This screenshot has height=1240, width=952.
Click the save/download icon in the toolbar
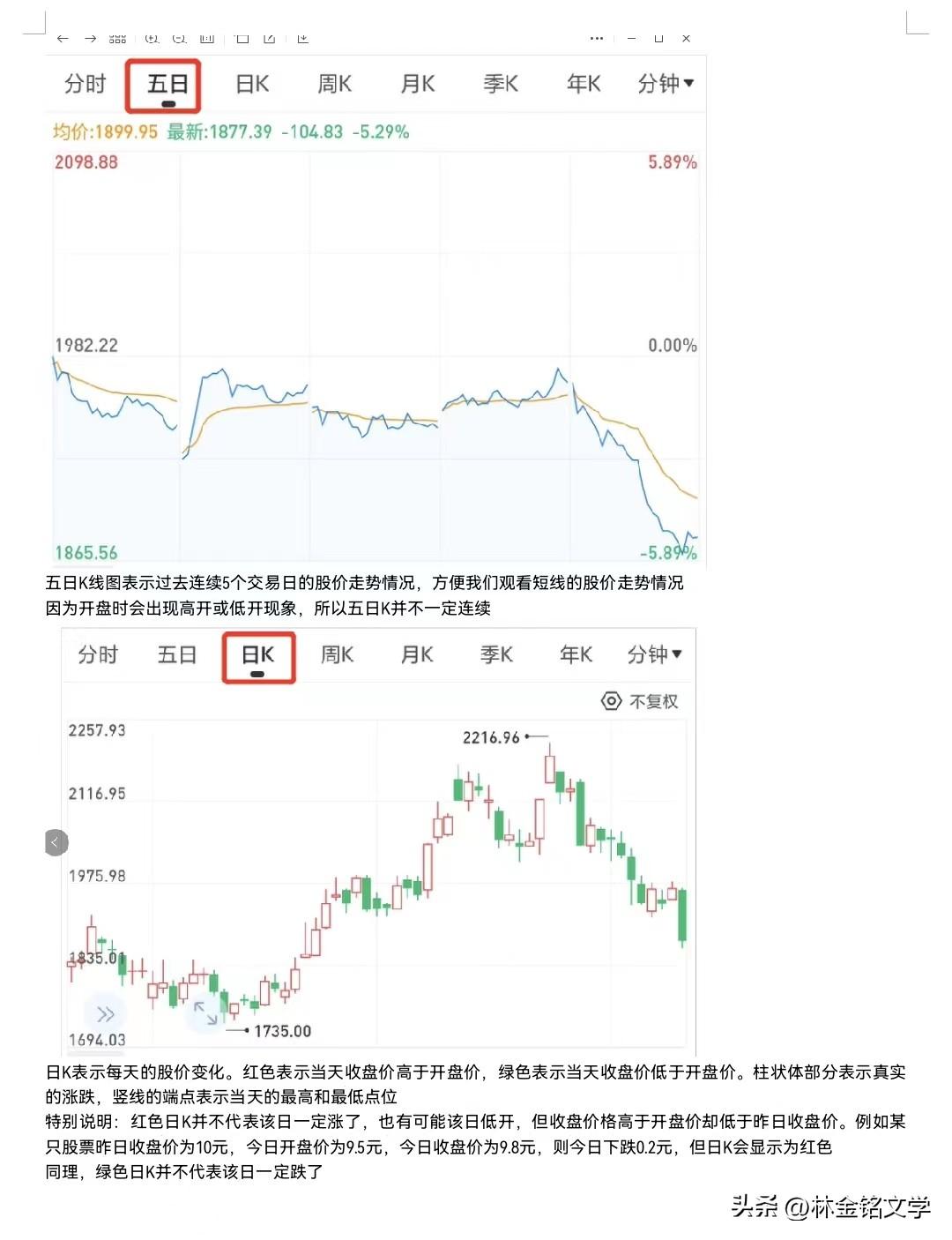tap(302, 38)
